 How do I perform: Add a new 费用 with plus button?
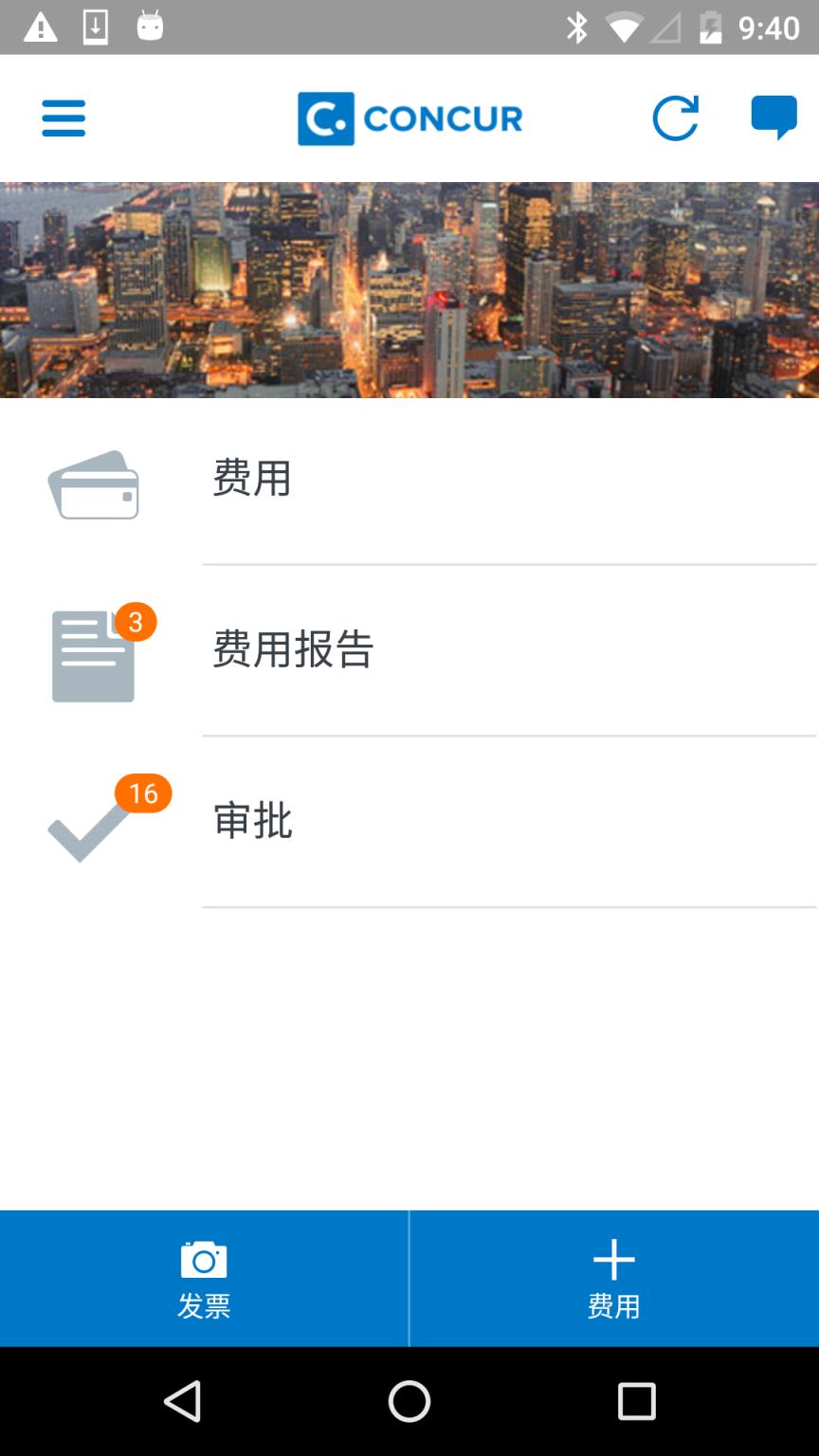[x=614, y=1278]
